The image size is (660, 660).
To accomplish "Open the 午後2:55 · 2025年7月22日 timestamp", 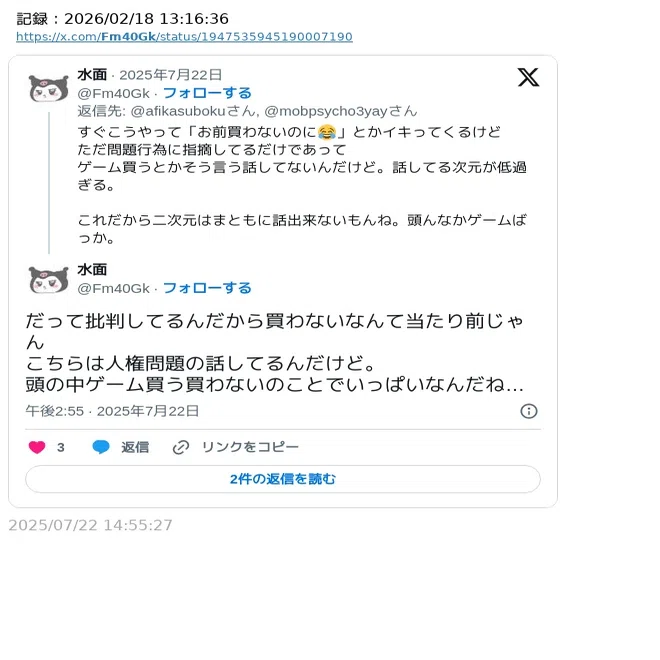I will click(112, 411).
